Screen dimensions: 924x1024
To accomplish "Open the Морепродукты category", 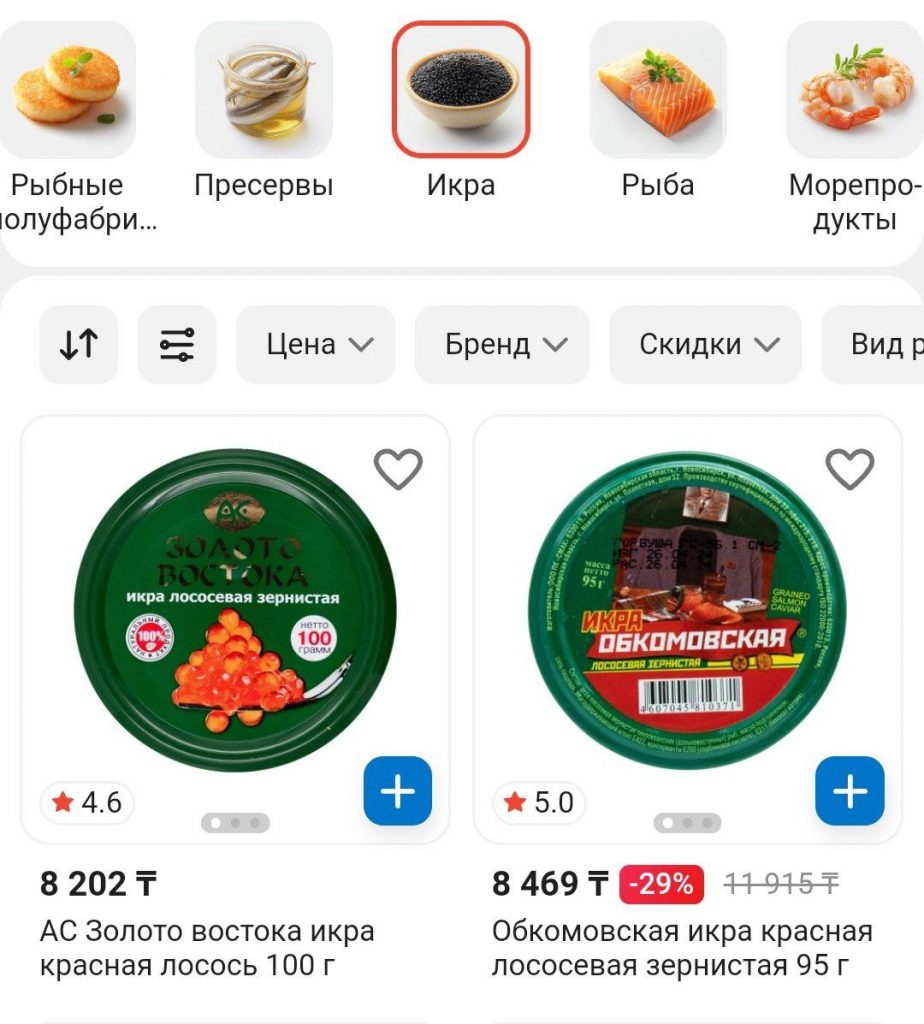I will 855,90.
